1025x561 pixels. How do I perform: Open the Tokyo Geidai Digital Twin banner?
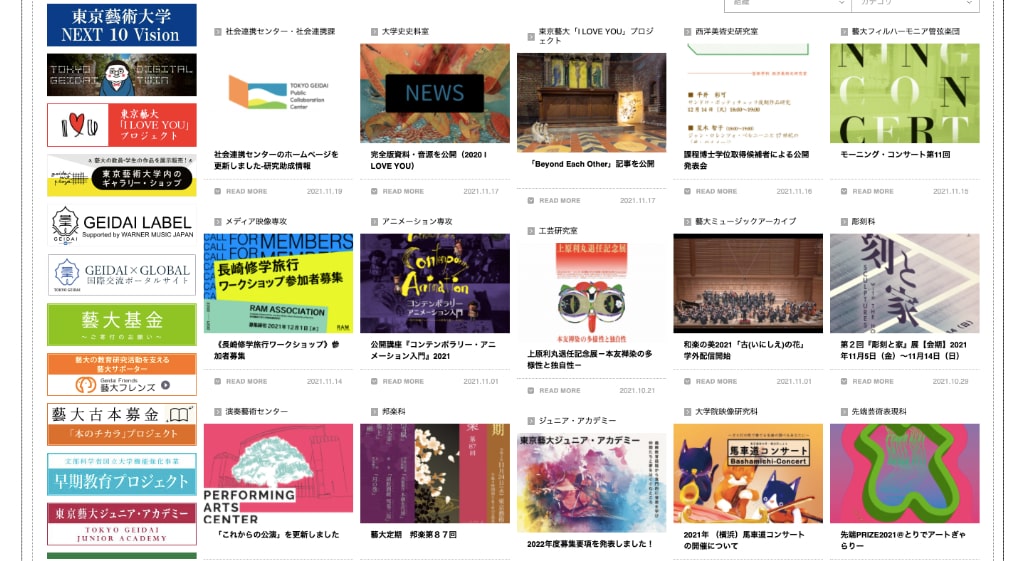click(x=121, y=75)
